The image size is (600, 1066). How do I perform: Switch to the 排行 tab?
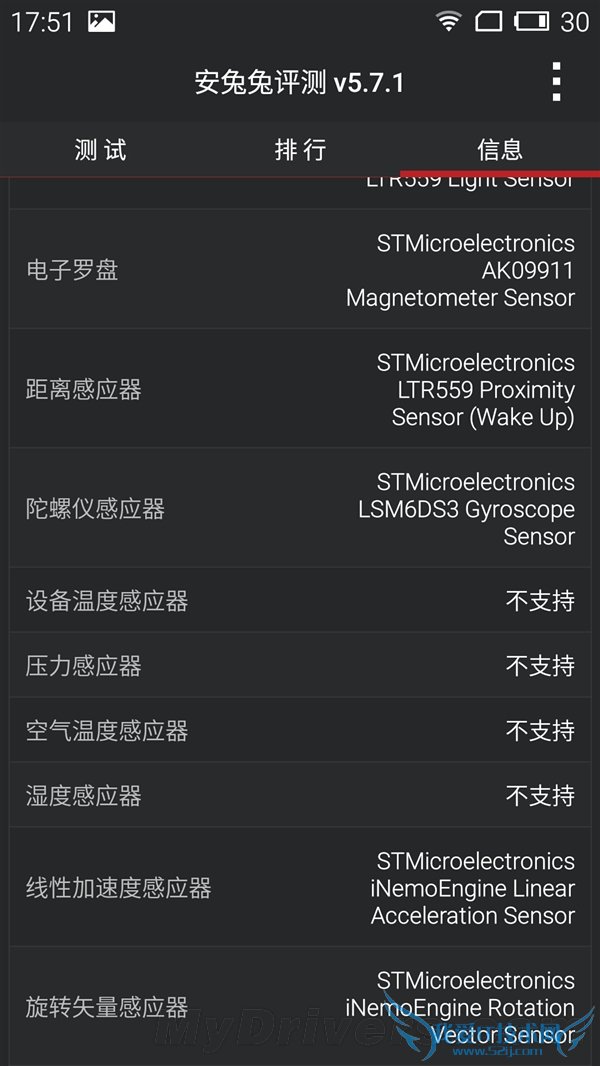300,150
